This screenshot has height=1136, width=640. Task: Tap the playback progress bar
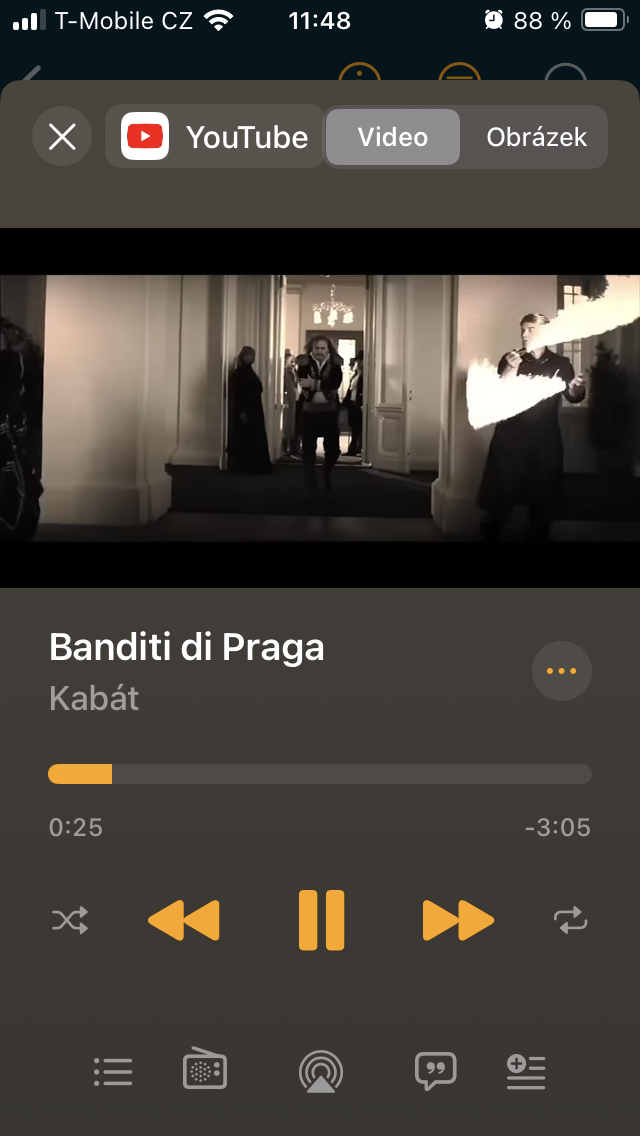click(320, 774)
